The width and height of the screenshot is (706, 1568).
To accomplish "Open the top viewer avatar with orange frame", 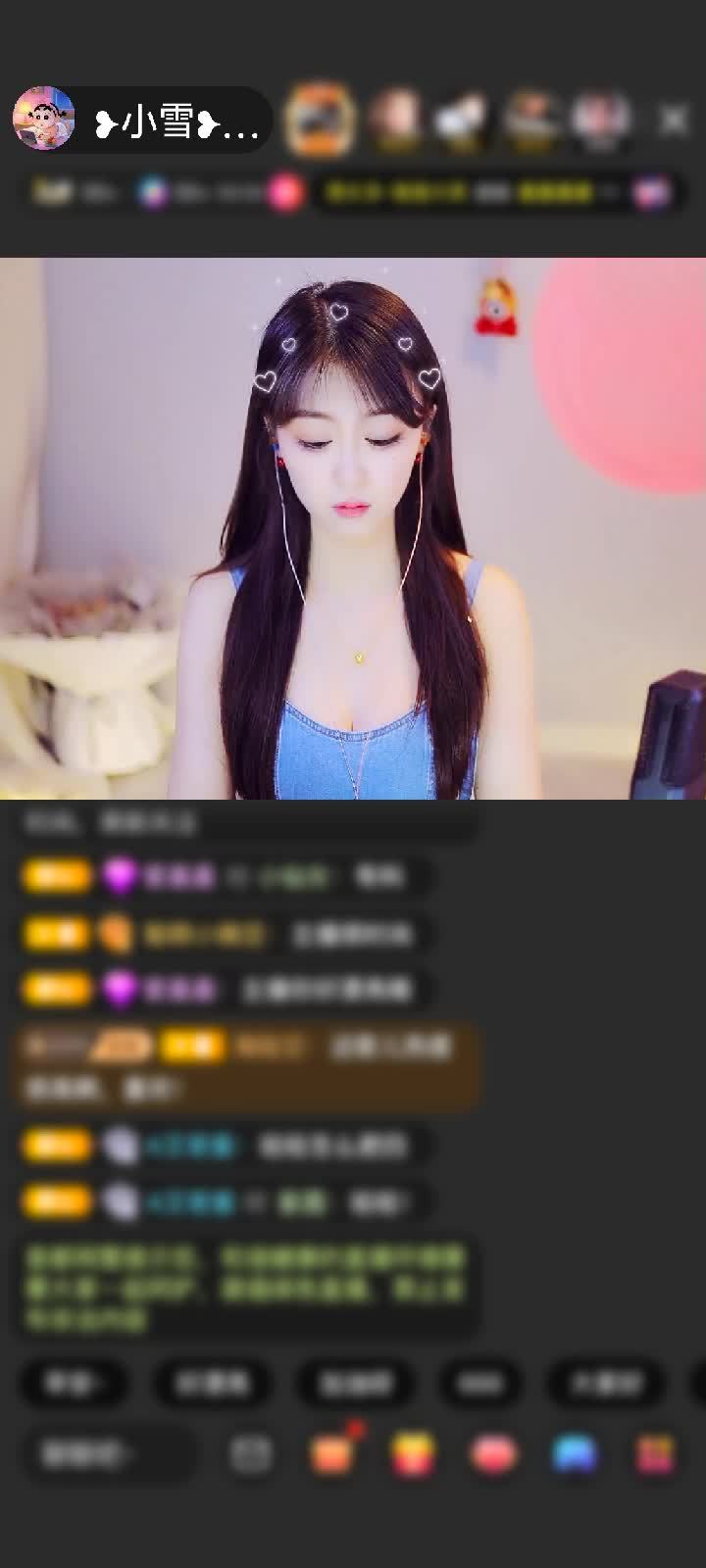I will [x=319, y=121].
